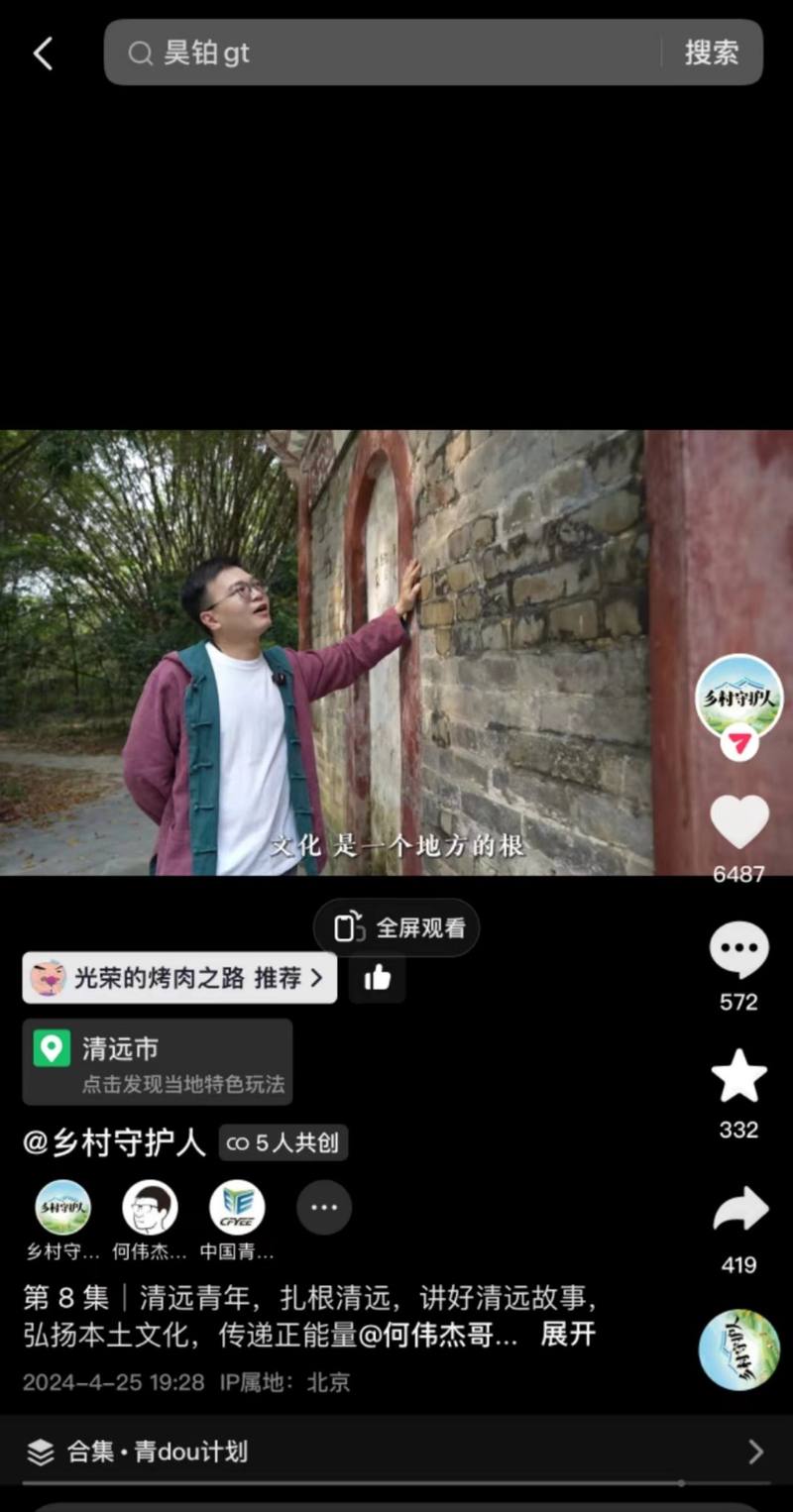Image resolution: width=793 pixels, height=1512 pixels.
Task: Tap the thumbs-up recommend icon
Action: [x=377, y=979]
